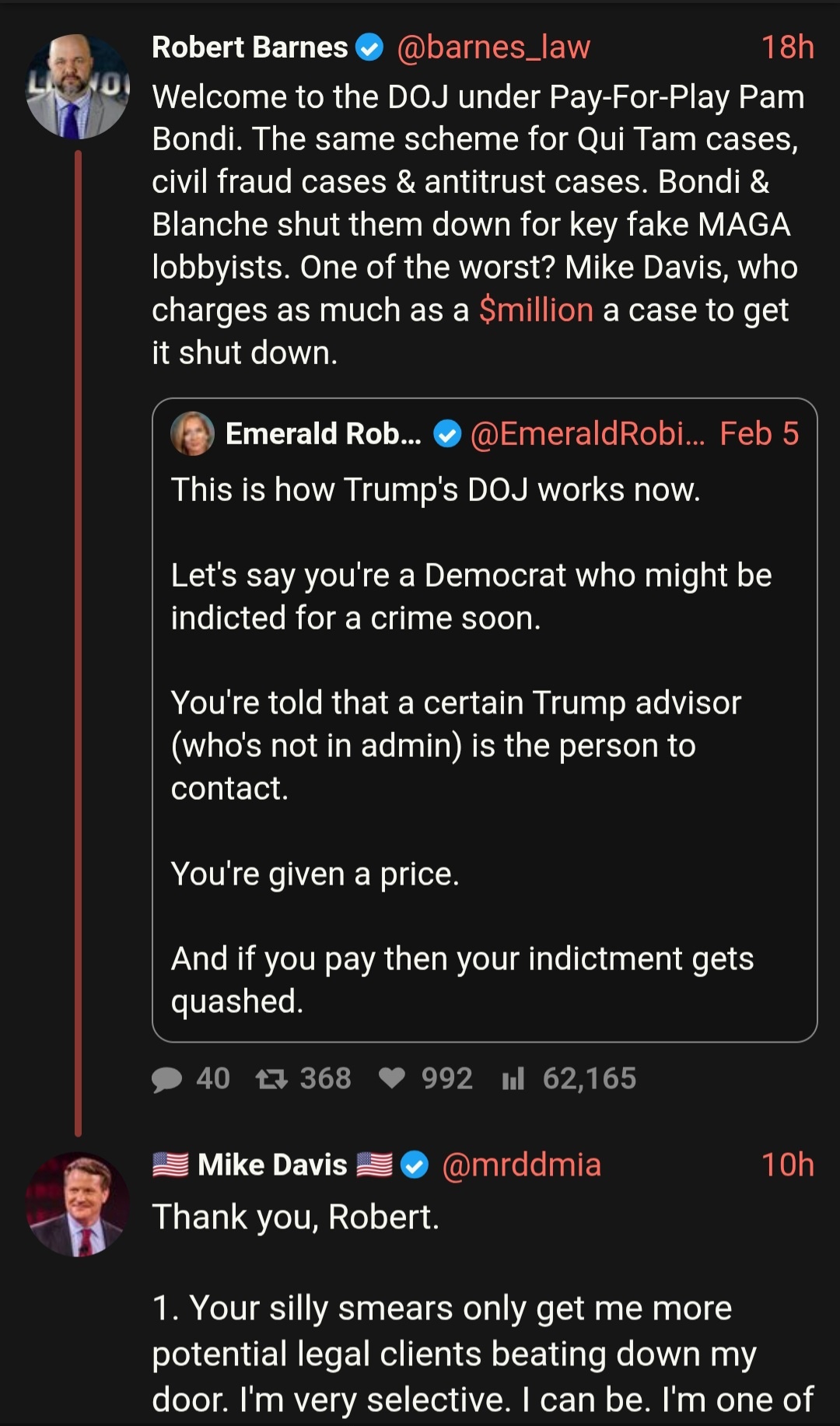Viewport: 840px width, 1426px height.
Task: Open Mike Davis' profile picture
Action: (78, 1204)
